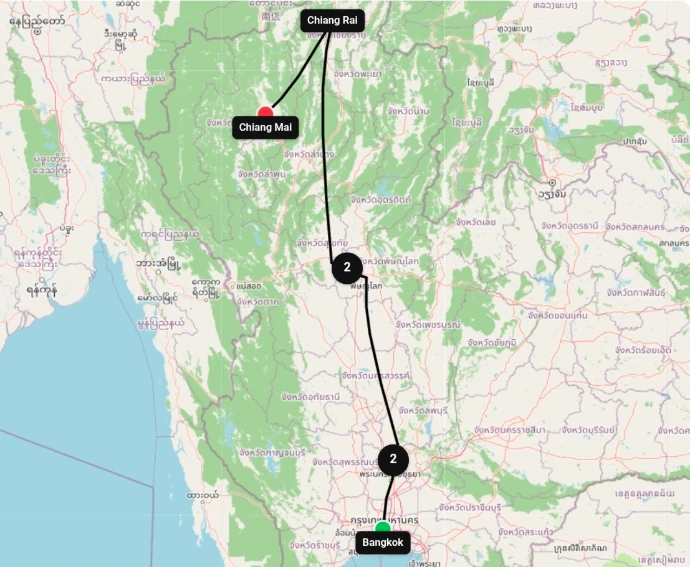Open the Chiang Mai destination marker
Image resolution: width=690 pixels, height=567 pixels.
click(265, 114)
